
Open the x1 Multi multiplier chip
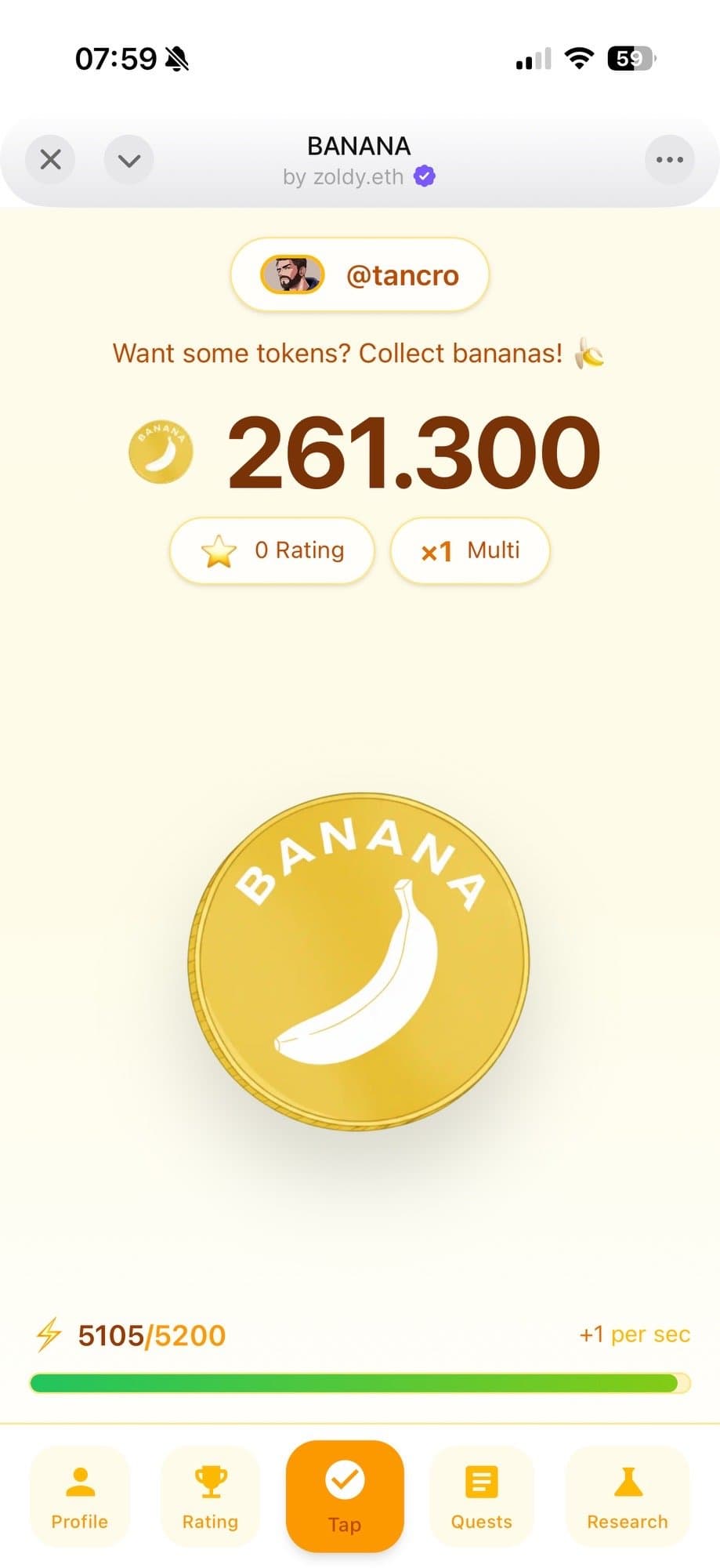[x=470, y=550]
